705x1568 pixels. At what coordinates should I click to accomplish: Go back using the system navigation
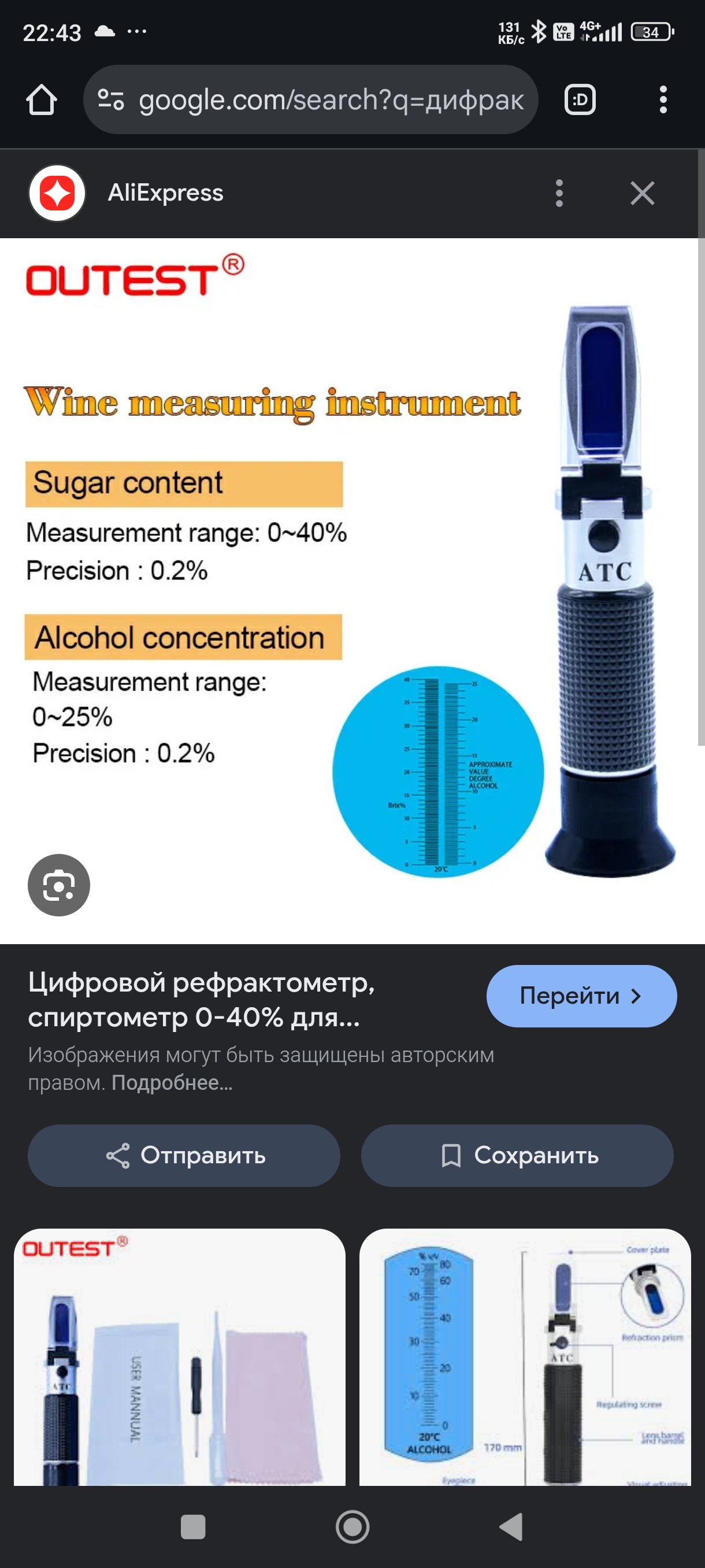[x=511, y=1526]
